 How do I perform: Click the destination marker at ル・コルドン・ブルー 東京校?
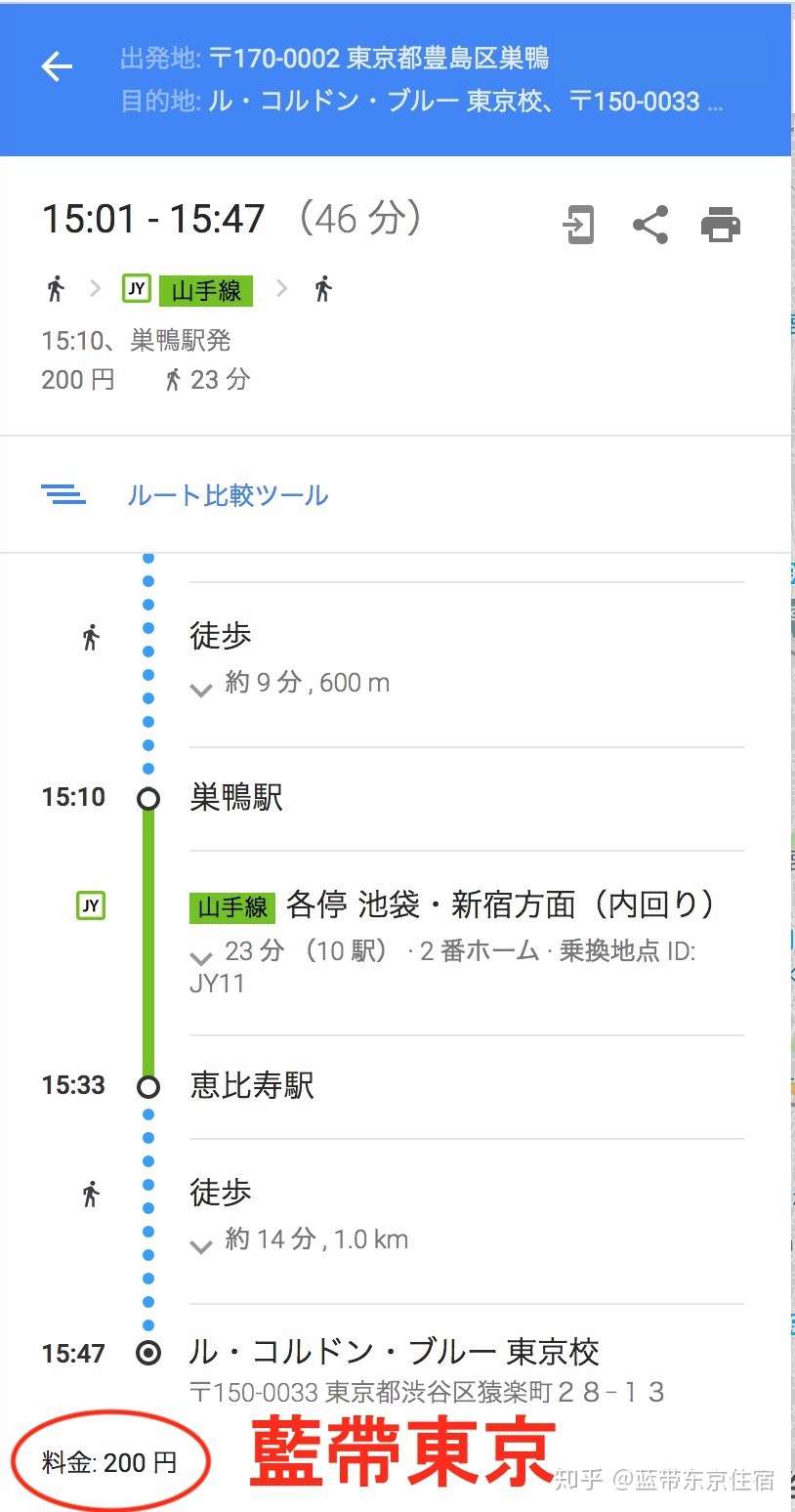[147, 1353]
